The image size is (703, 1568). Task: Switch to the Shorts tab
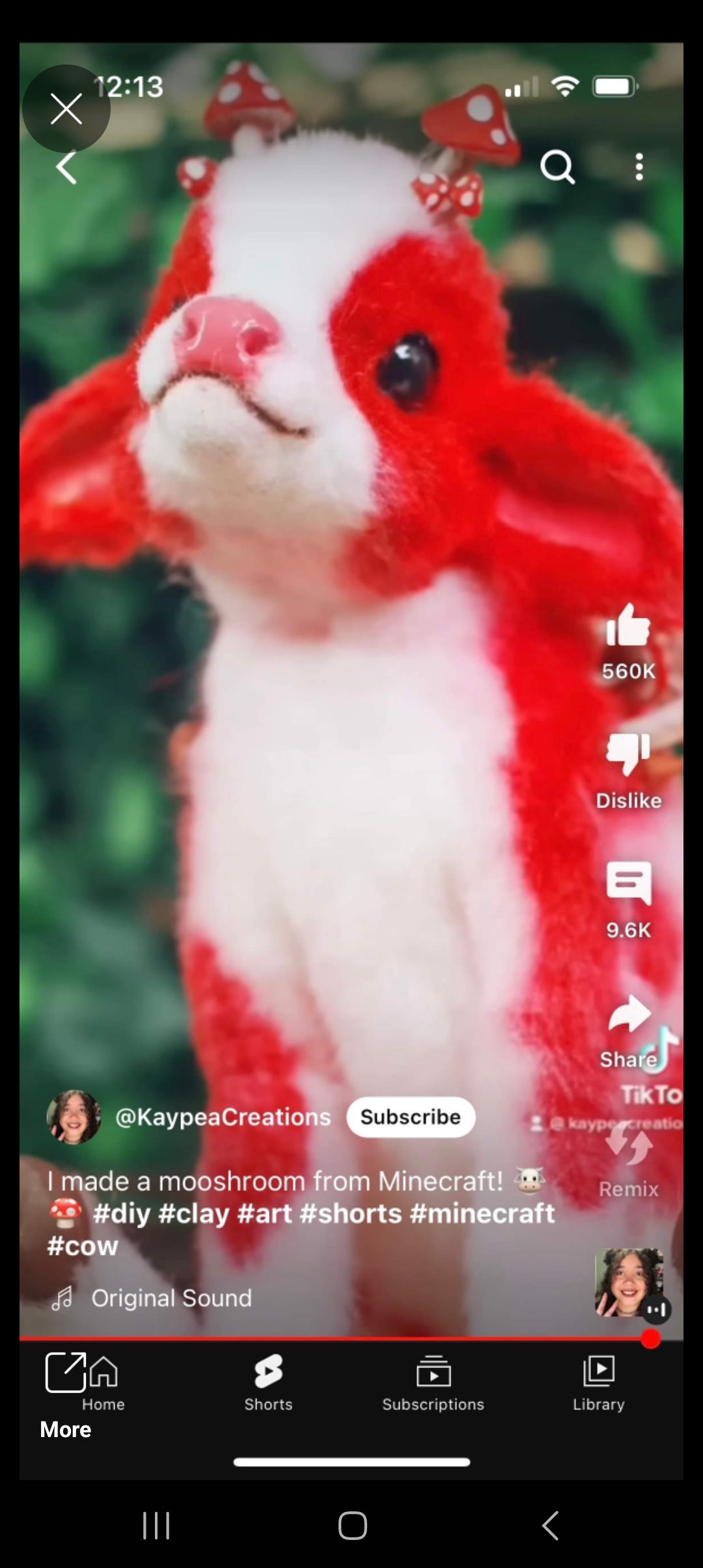(268, 1383)
